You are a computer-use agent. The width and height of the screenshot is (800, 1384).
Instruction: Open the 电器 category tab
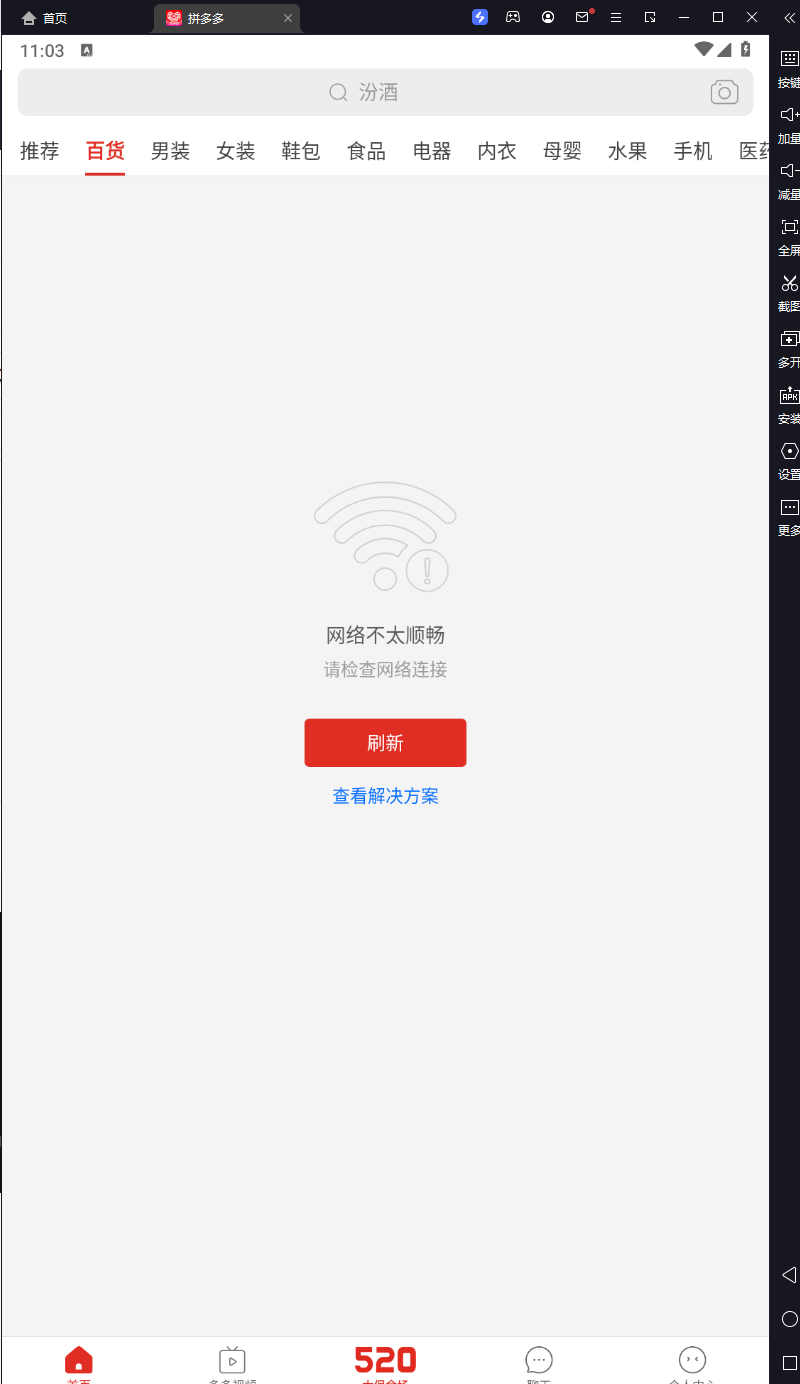tap(432, 151)
